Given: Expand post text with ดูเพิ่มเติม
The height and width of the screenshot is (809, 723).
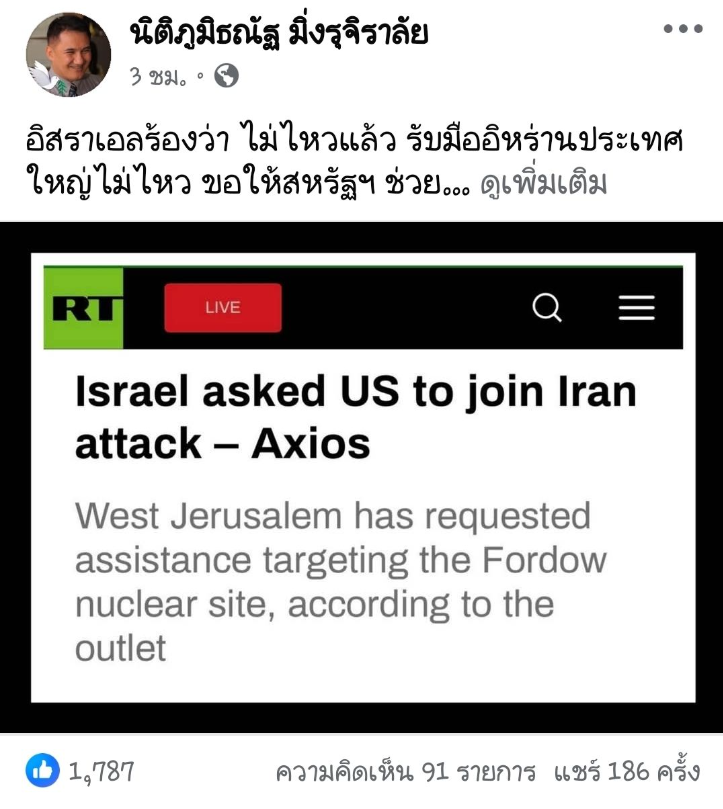Looking at the screenshot, I should (x=544, y=185).
